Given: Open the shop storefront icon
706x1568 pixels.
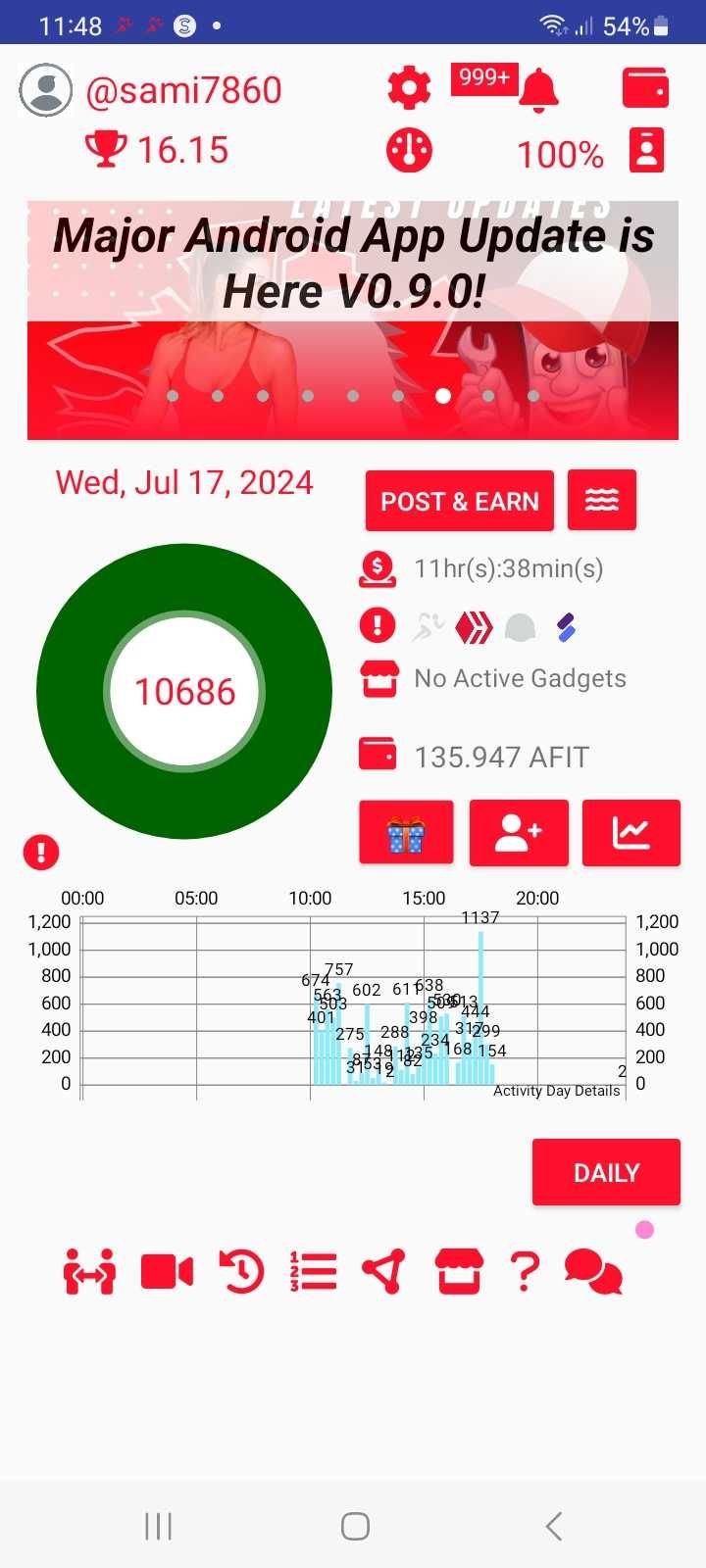Looking at the screenshot, I should (x=459, y=1272).
